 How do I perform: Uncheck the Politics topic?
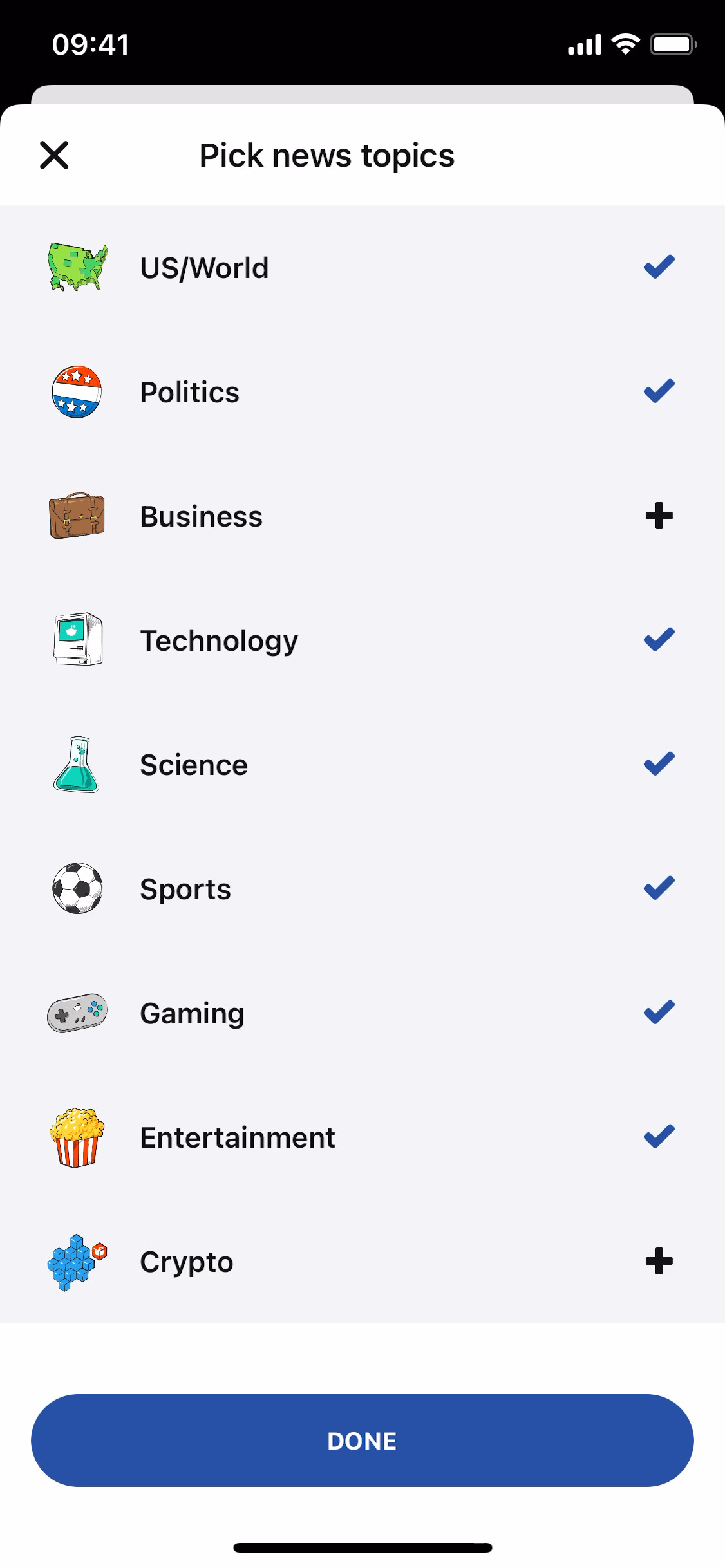point(658,391)
